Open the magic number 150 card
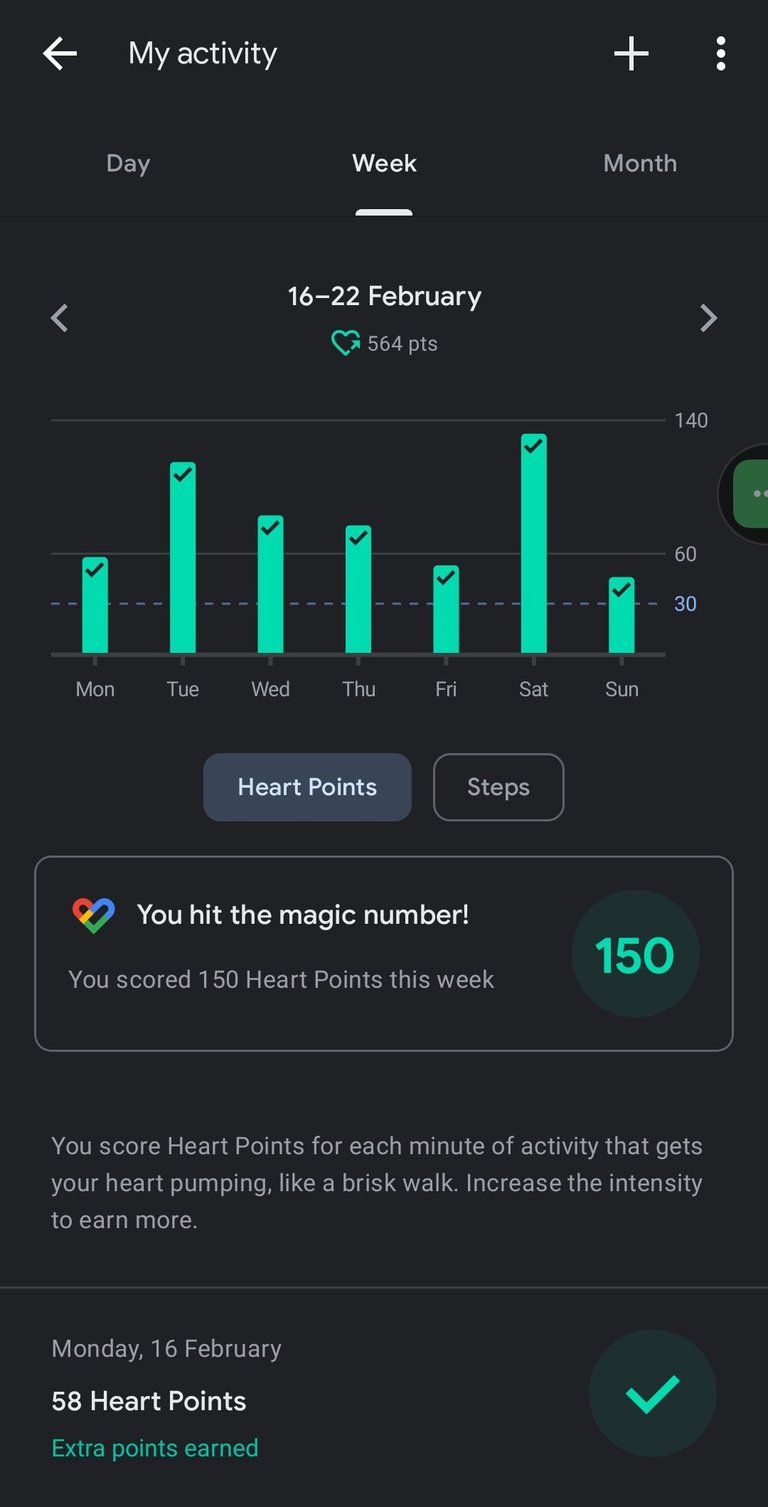 tap(384, 953)
